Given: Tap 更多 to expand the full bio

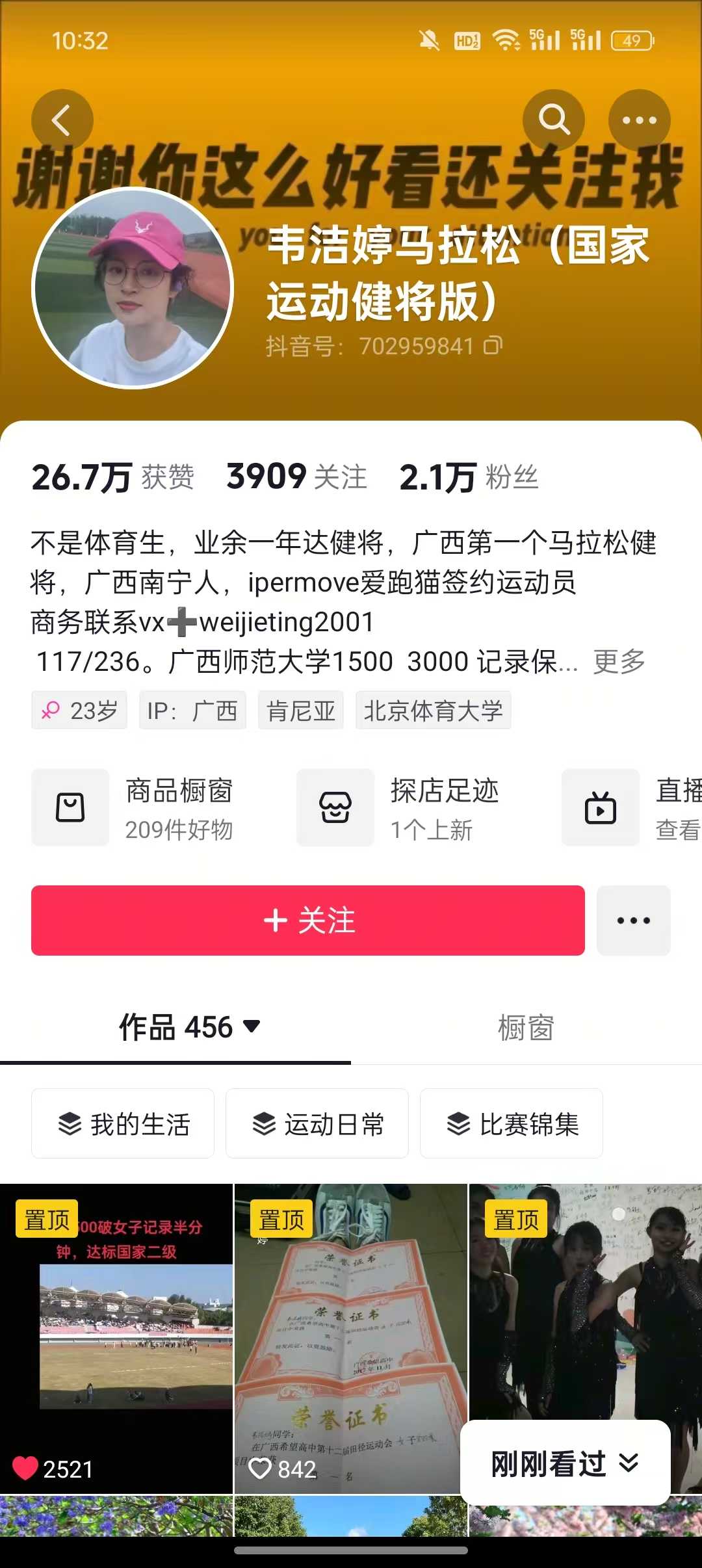Looking at the screenshot, I should coord(617,662).
